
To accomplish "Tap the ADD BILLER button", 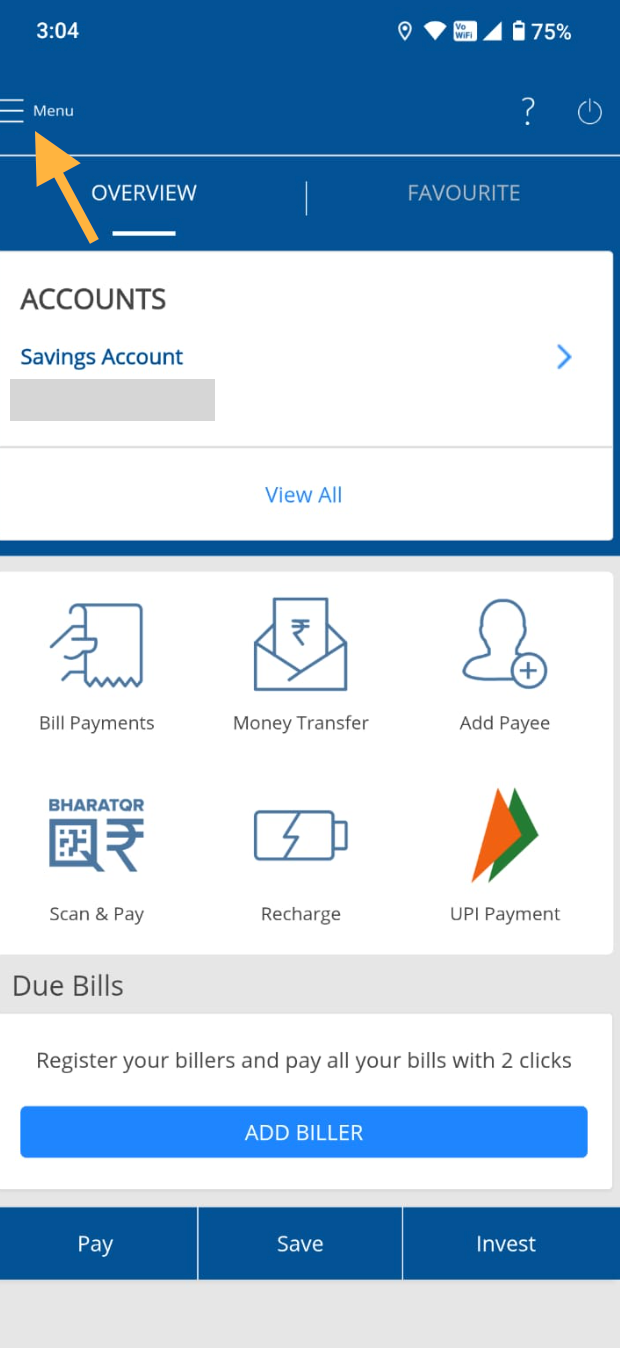I will pos(304,1132).
